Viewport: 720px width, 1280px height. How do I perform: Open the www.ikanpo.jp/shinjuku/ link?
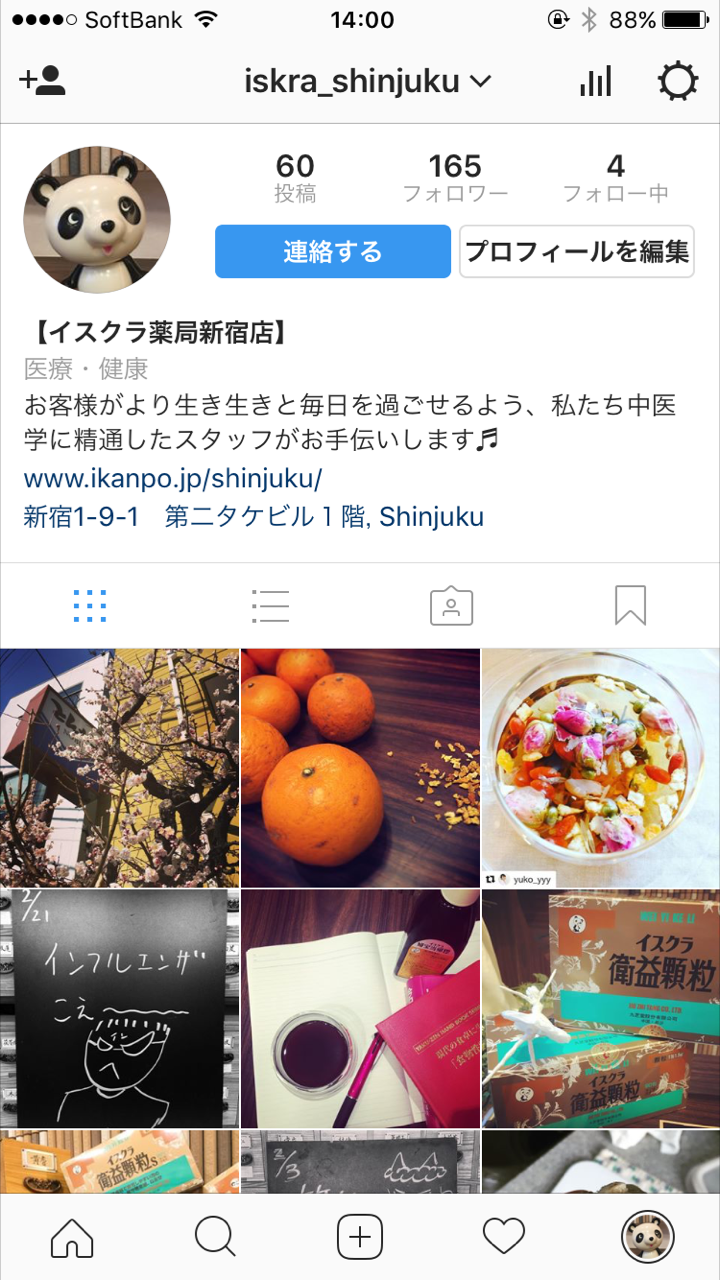tap(173, 478)
